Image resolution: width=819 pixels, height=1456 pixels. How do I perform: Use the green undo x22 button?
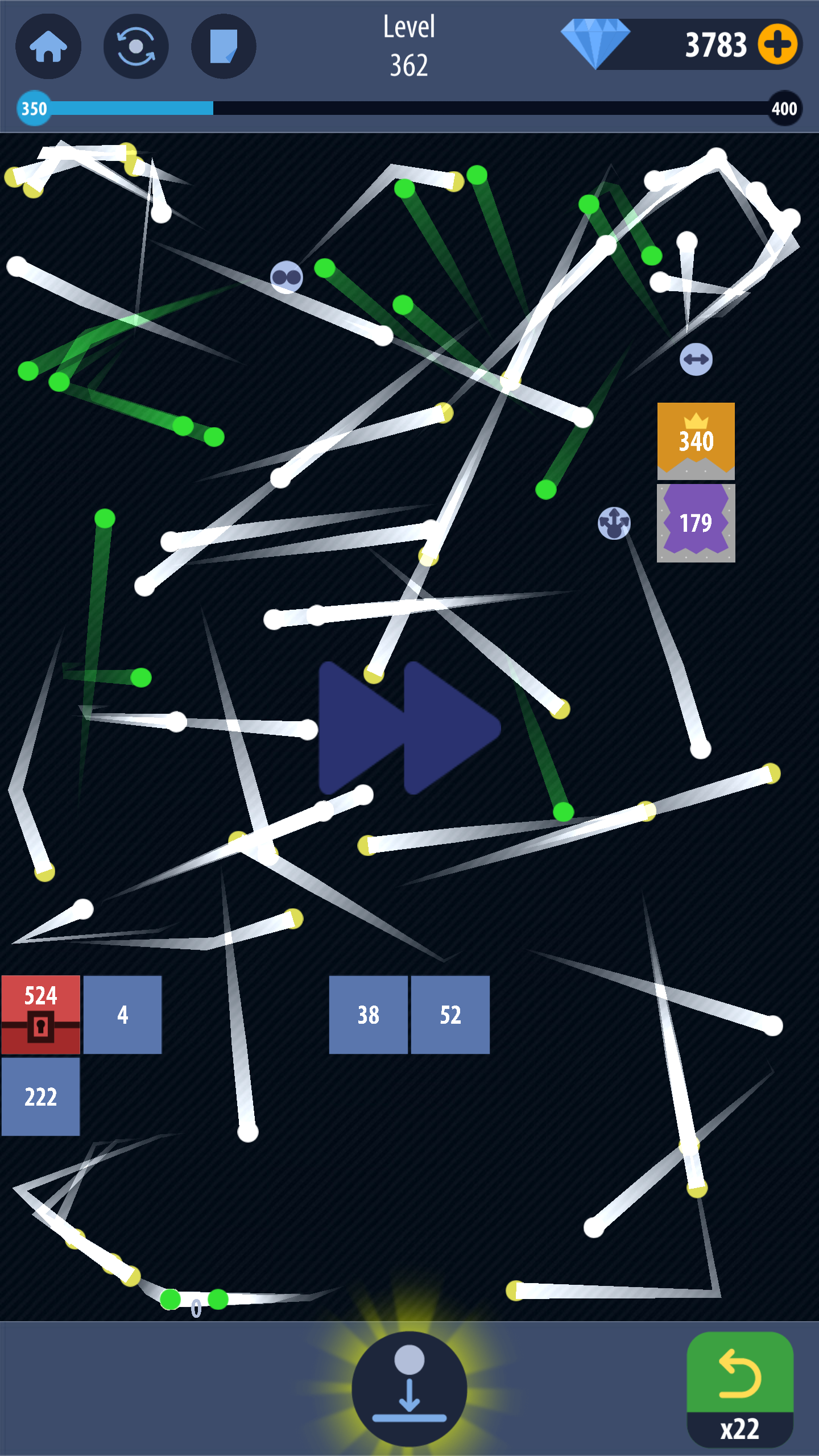point(739,1388)
